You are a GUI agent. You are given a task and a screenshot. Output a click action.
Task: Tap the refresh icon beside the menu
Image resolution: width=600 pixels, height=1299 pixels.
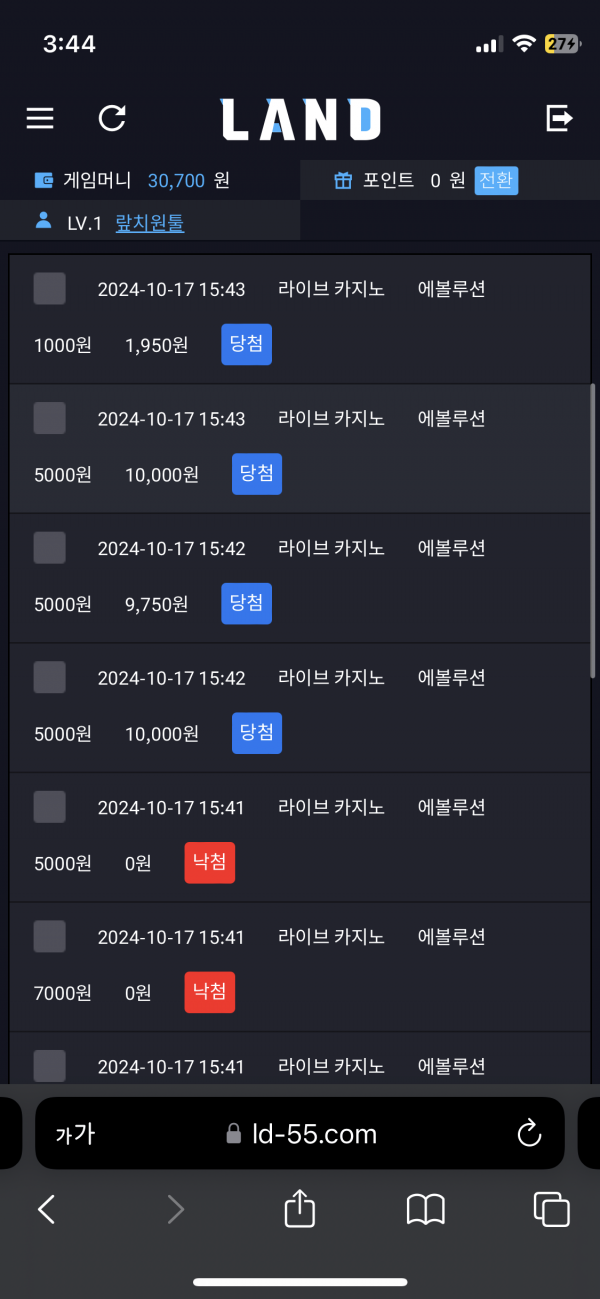coord(112,118)
